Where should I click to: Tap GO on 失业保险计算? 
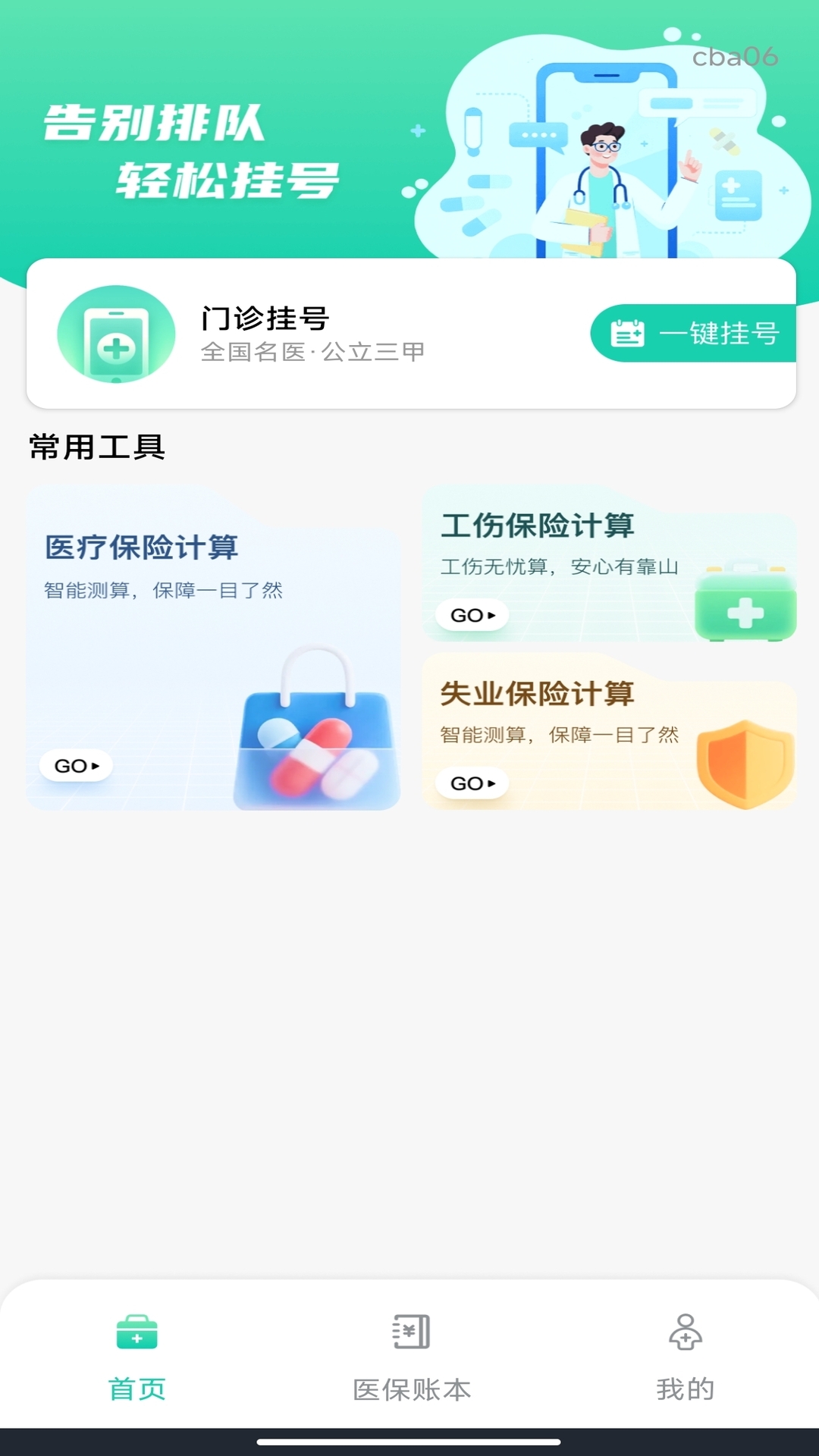[x=472, y=783]
